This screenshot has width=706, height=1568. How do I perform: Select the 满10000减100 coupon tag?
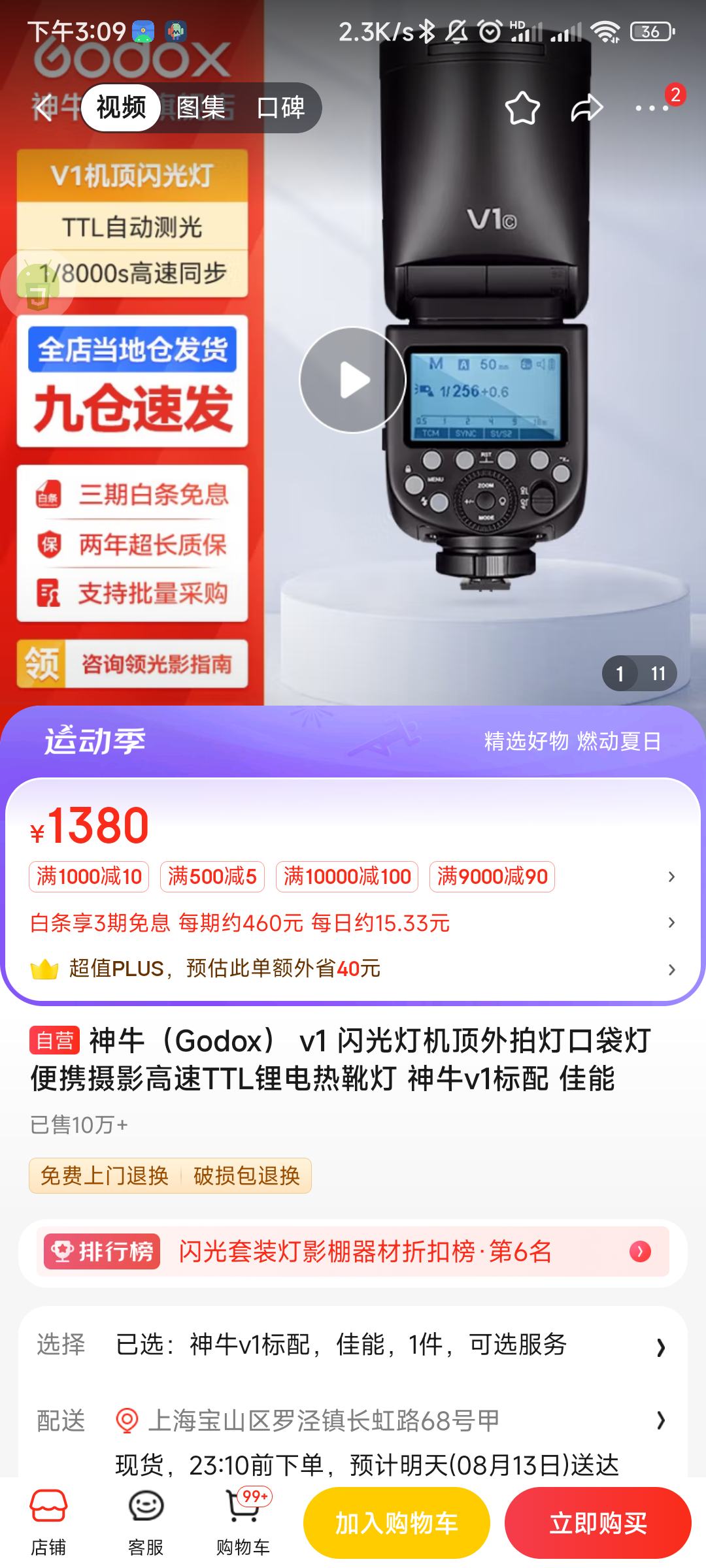(346, 876)
